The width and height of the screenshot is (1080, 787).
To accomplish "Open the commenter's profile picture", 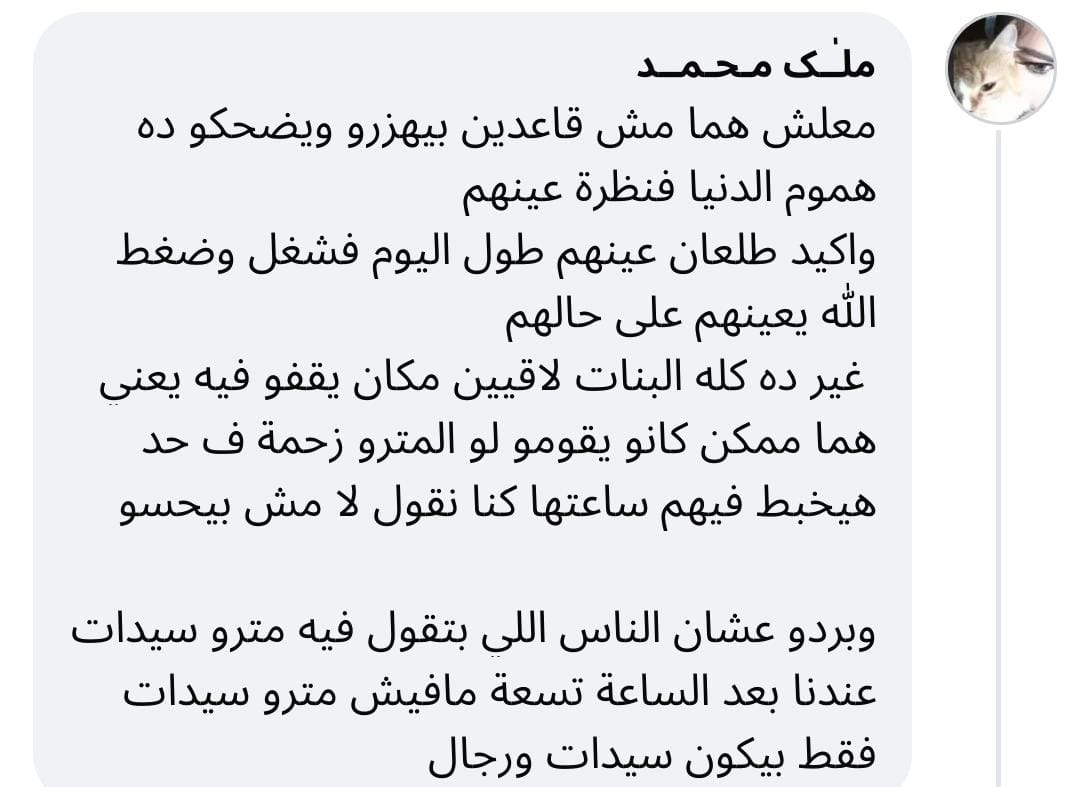I will (x=1001, y=69).
